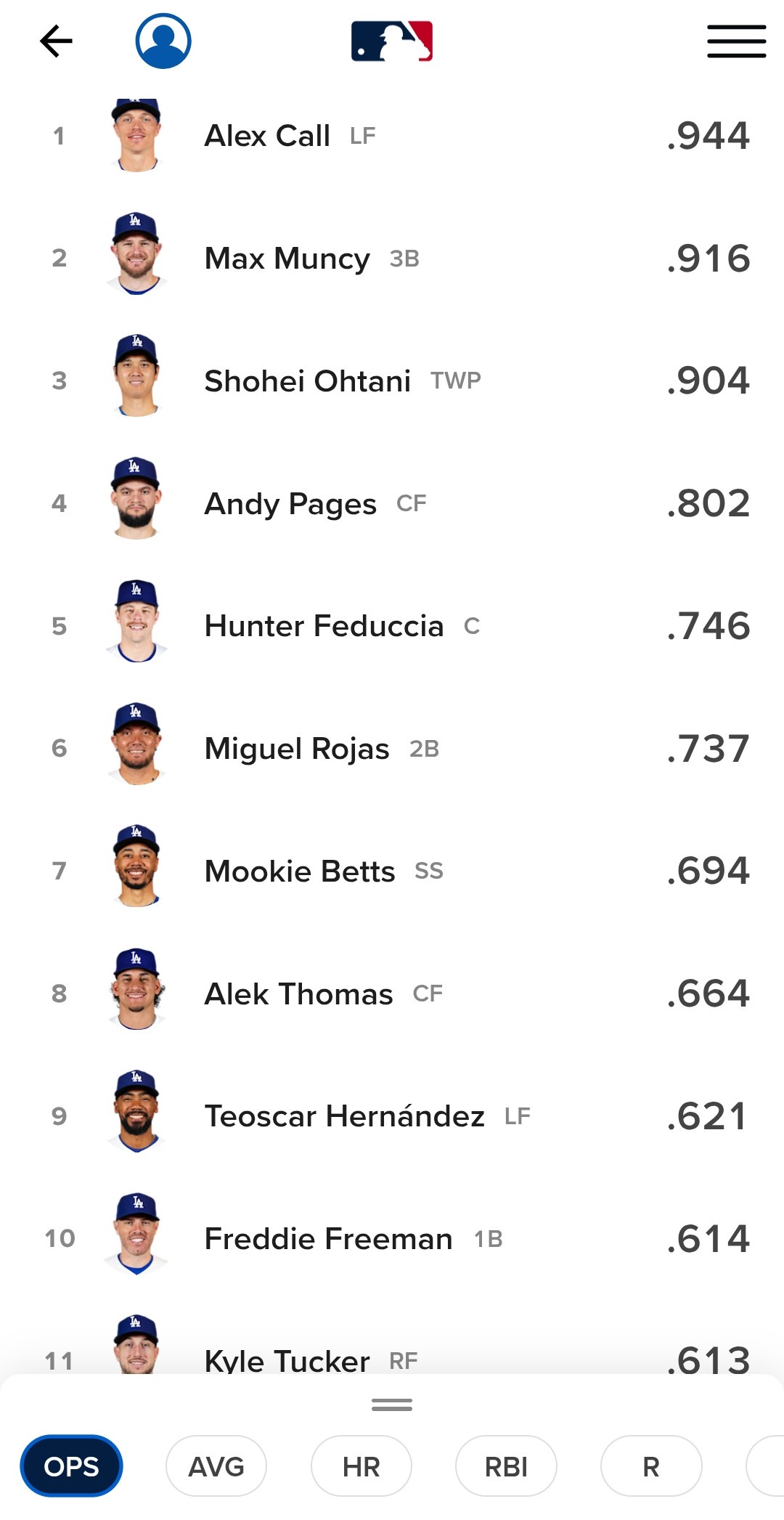The width and height of the screenshot is (784, 1520).
Task: Select Andy Pages in the list
Action: tap(392, 503)
